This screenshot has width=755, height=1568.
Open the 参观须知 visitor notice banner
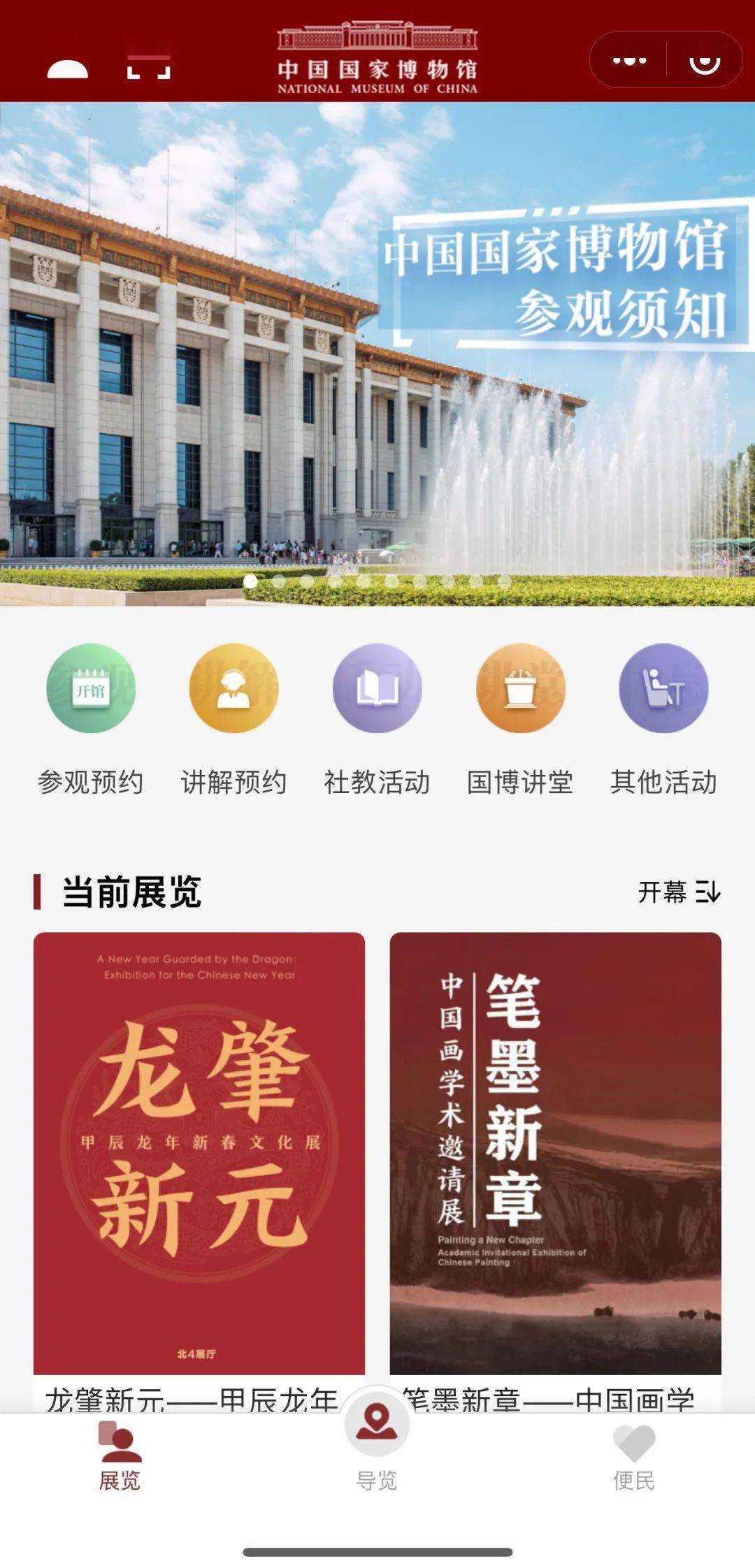pos(377,354)
